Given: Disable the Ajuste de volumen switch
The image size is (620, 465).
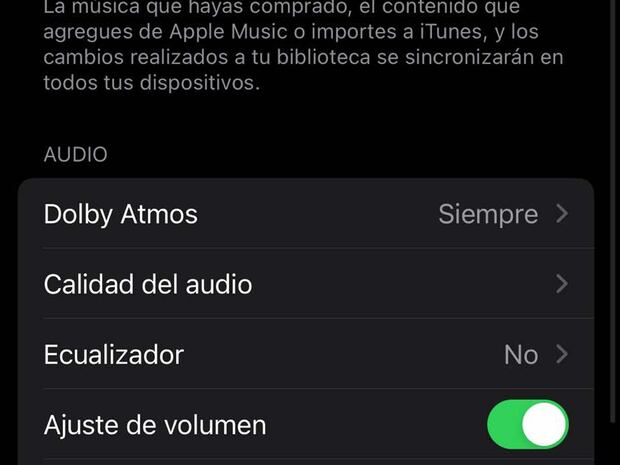Looking at the screenshot, I should coord(527,425).
